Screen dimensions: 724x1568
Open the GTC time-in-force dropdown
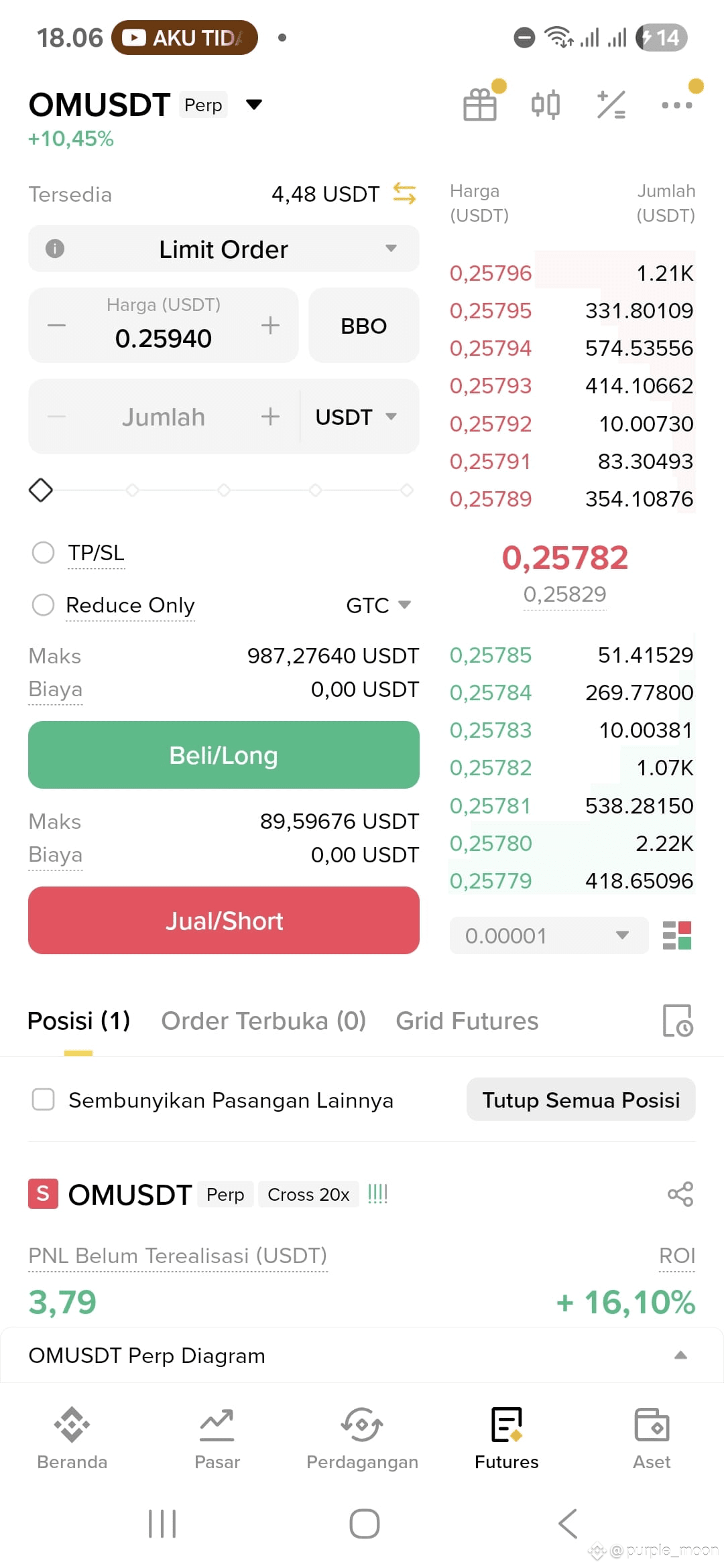pos(378,605)
